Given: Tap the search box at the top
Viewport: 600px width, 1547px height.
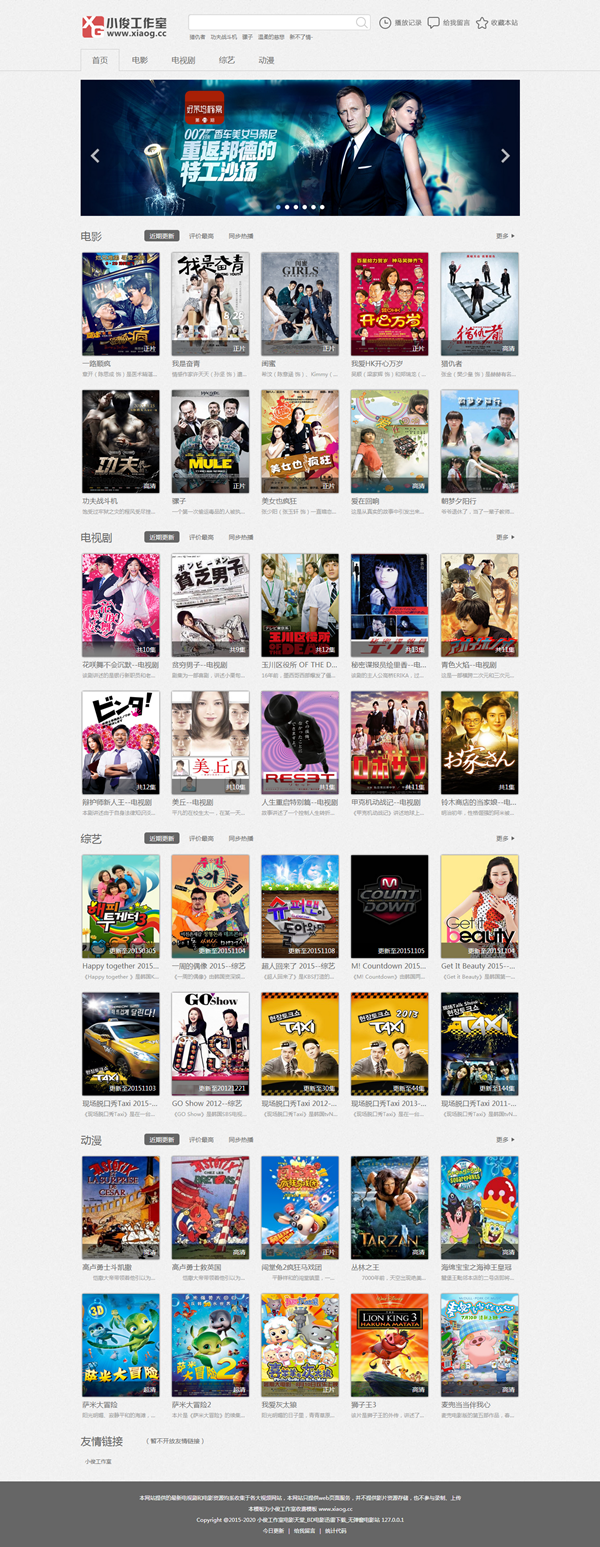Looking at the screenshot, I should [270, 22].
